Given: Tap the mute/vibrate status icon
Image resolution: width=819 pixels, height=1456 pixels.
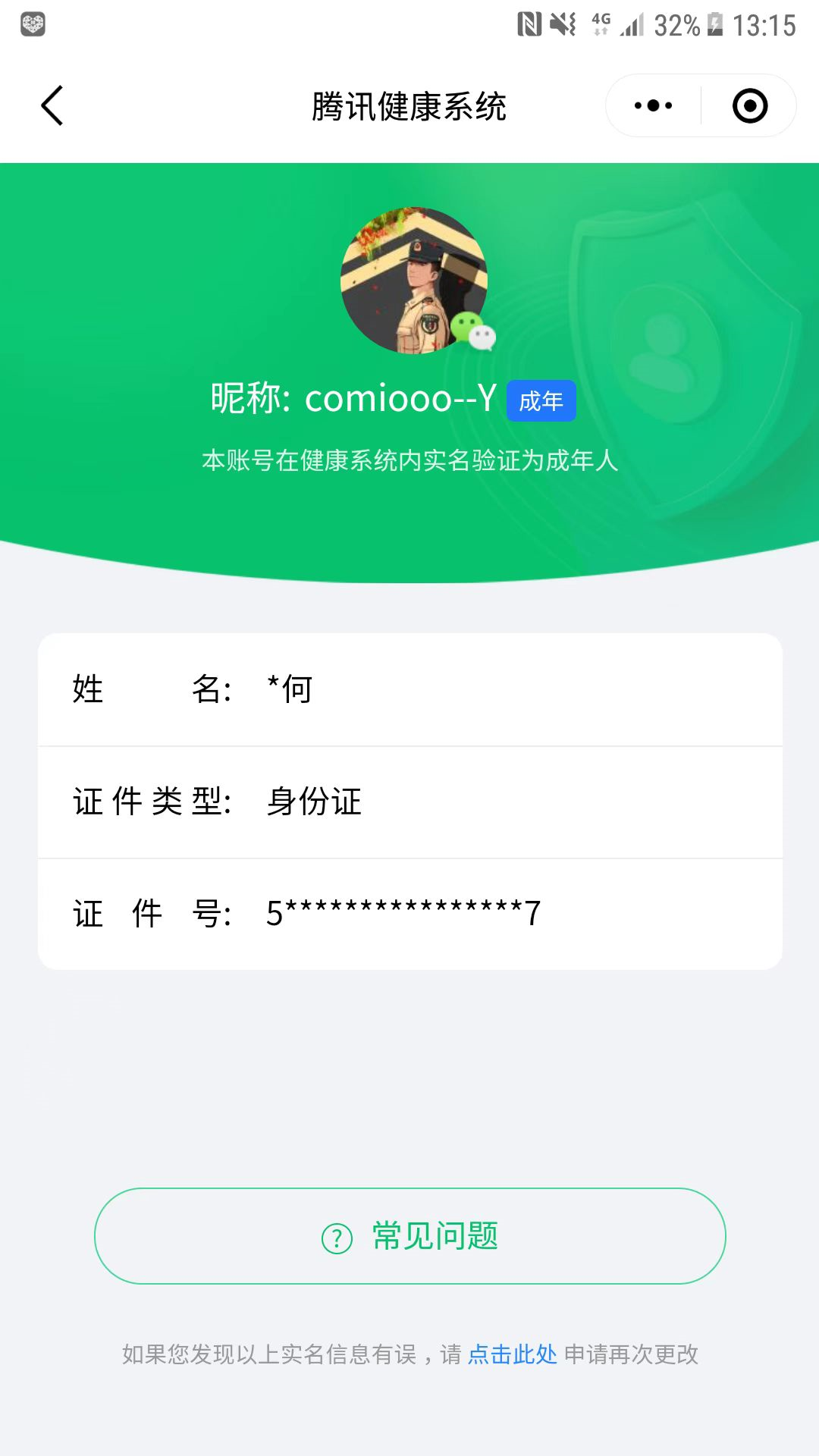Looking at the screenshot, I should pos(561,23).
